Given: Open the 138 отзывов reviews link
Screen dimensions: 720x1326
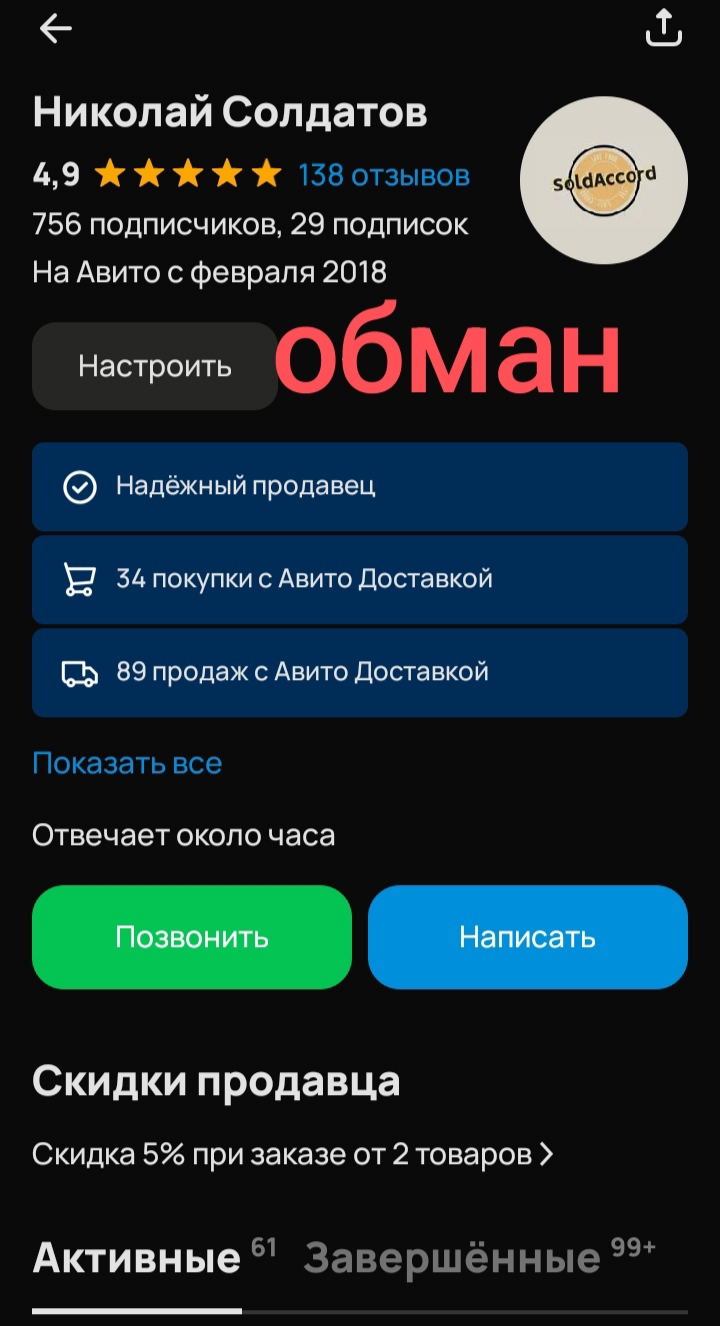Looking at the screenshot, I should coord(384,175).
